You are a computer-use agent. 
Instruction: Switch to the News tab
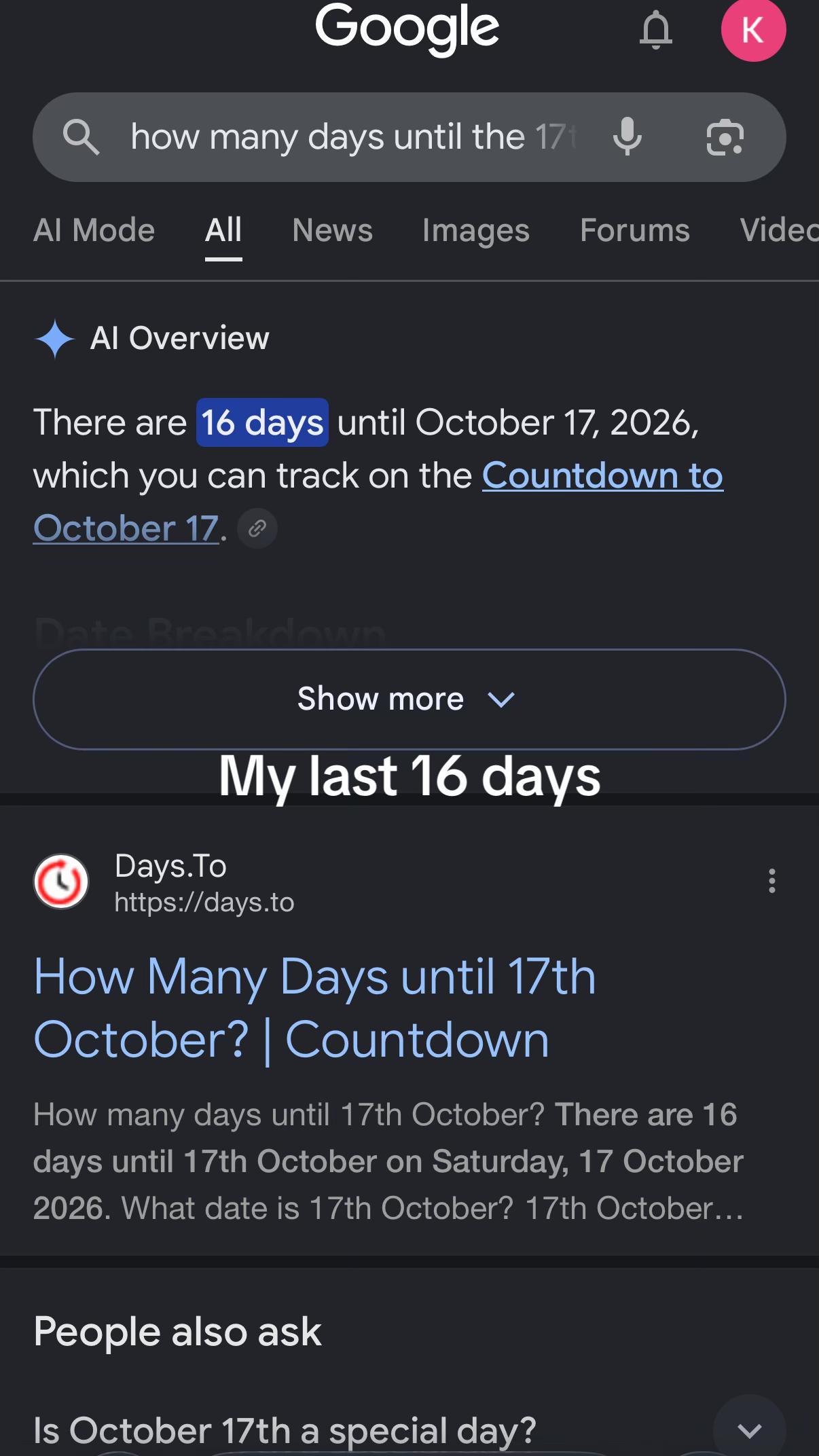332,230
